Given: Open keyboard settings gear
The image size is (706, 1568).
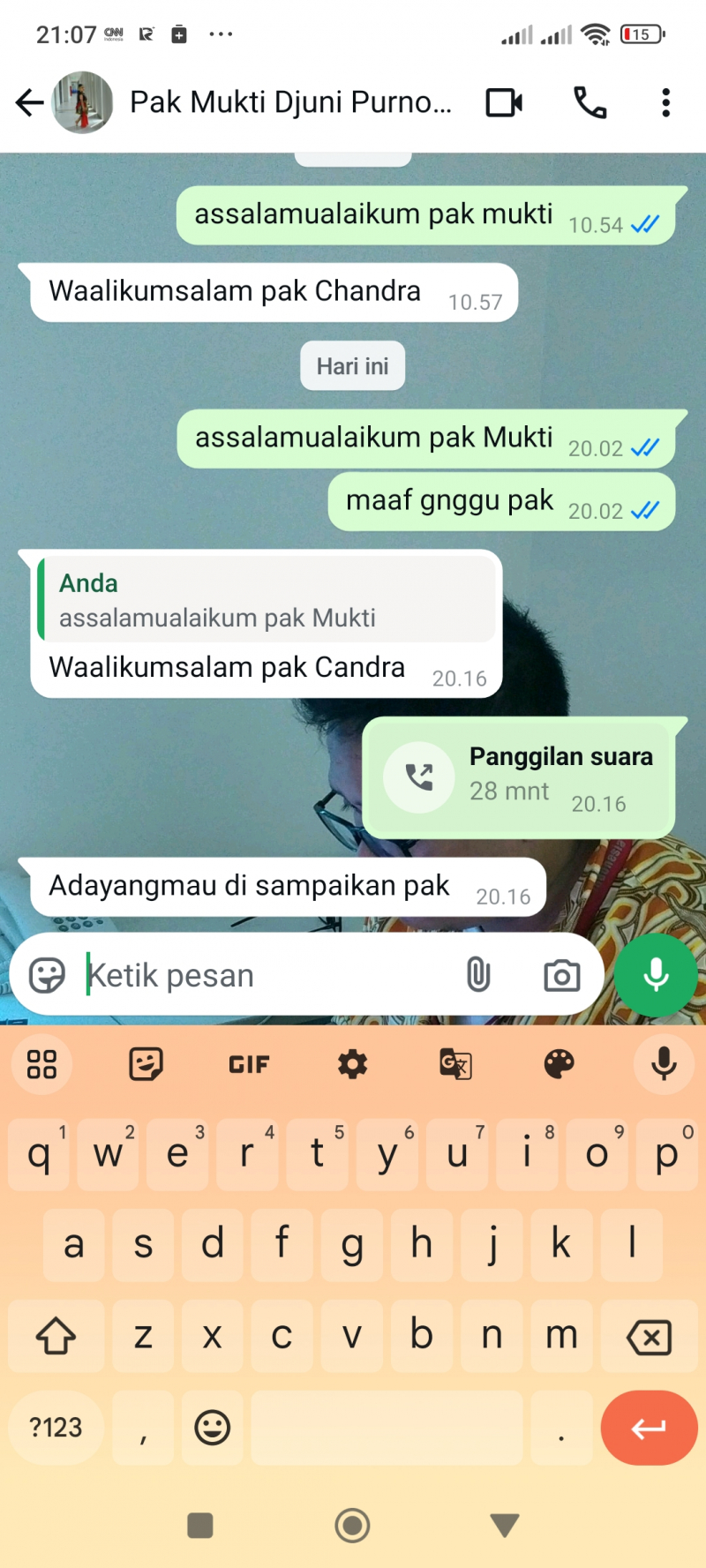Looking at the screenshot, I should [352, 1064].
